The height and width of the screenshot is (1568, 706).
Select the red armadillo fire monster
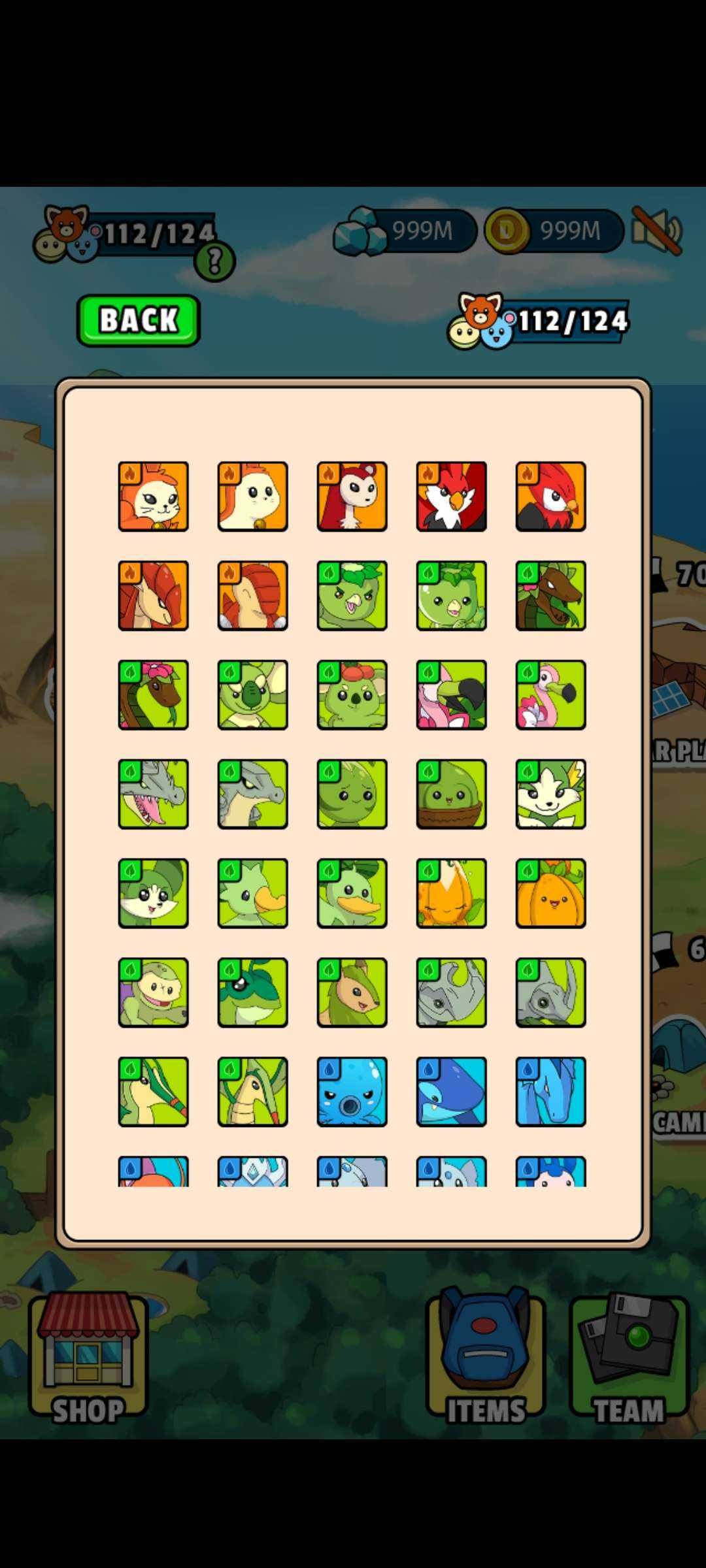point(252,595)
